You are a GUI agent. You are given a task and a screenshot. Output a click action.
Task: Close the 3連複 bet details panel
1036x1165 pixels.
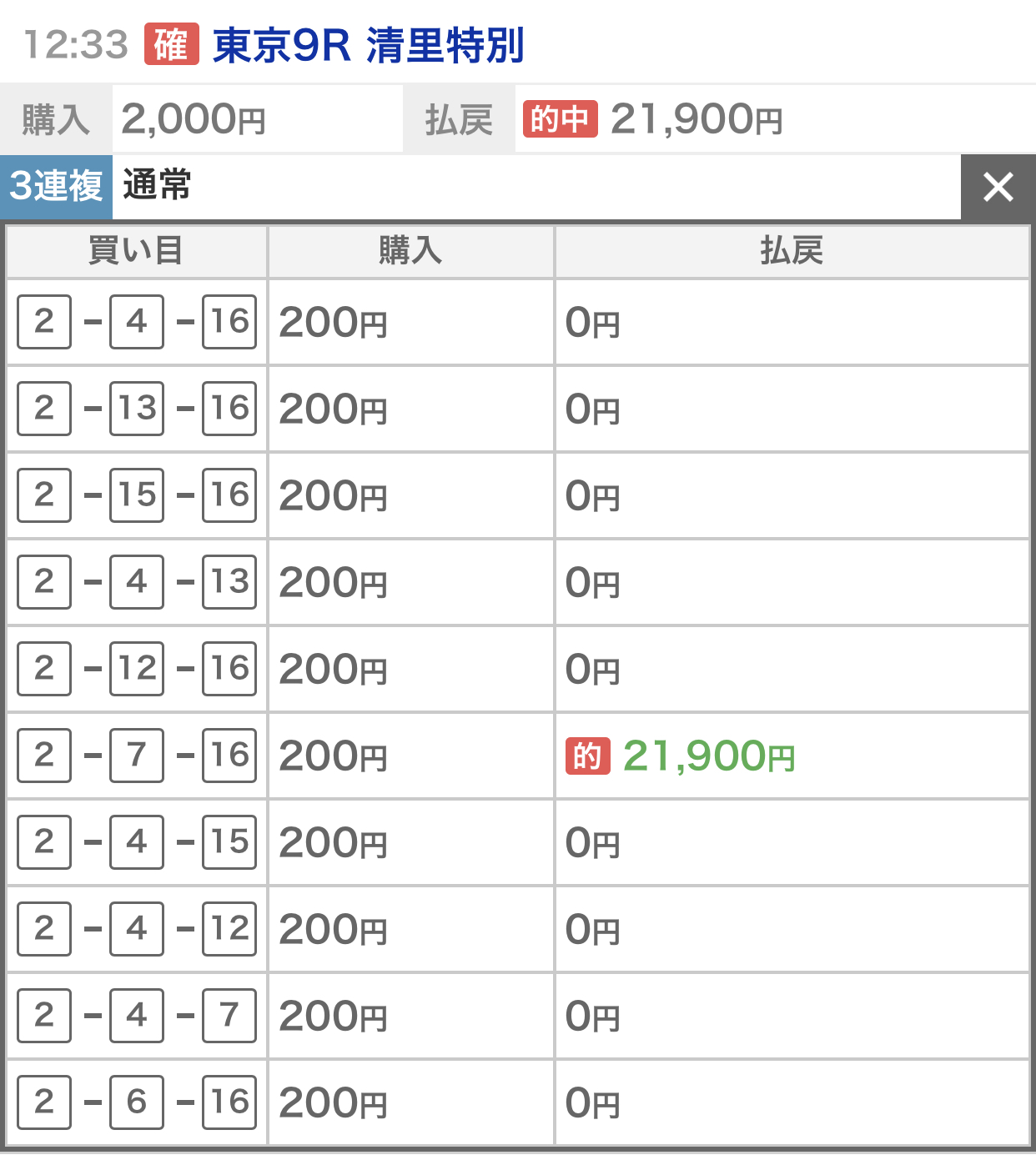(x=998, y=187)
